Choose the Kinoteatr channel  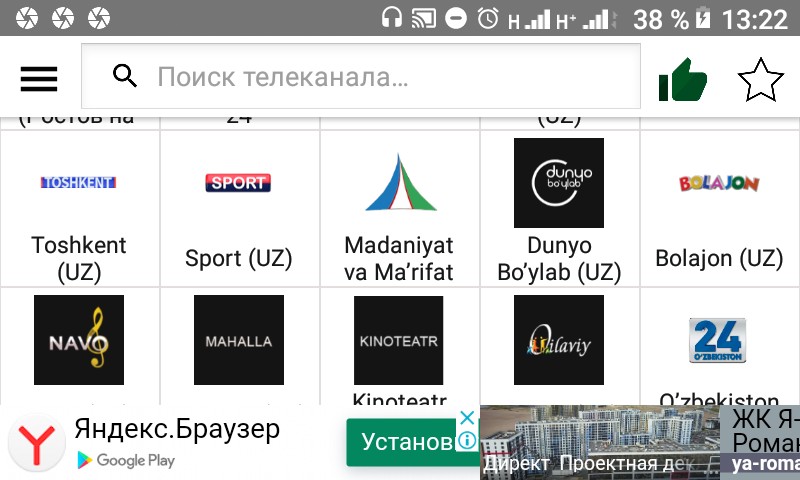[399, 345]
